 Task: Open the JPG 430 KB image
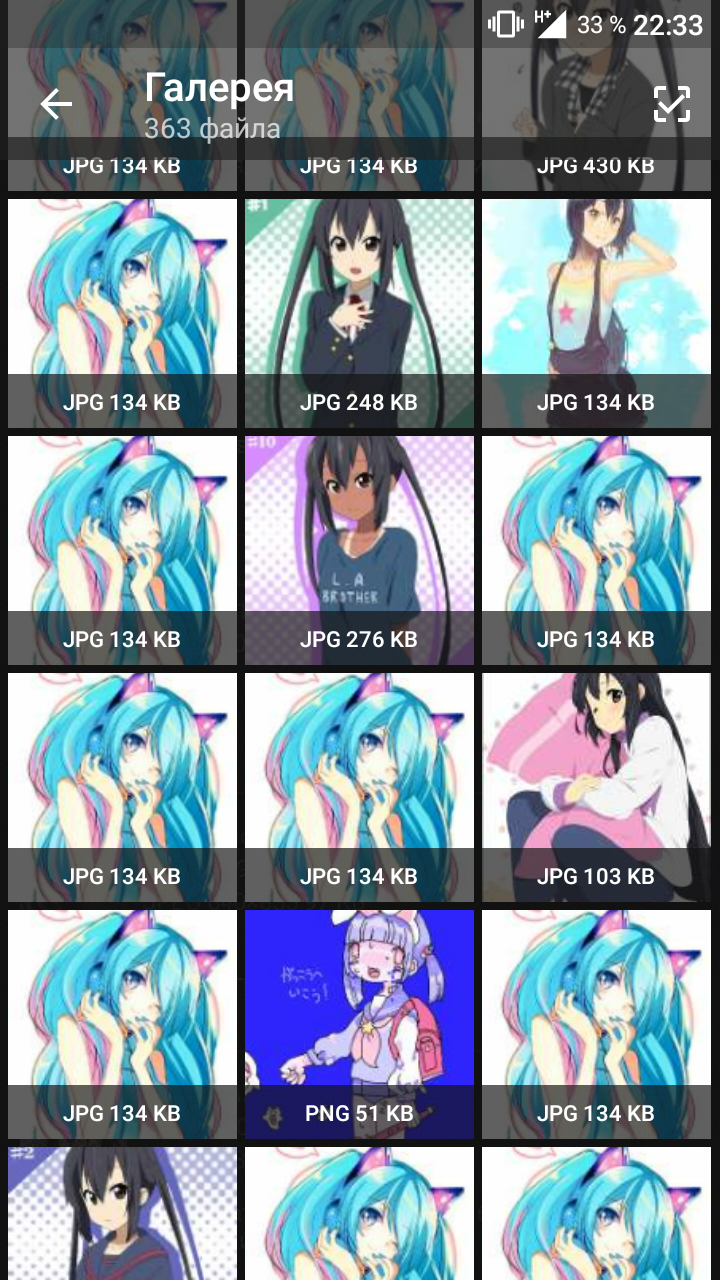coord(596,95)
